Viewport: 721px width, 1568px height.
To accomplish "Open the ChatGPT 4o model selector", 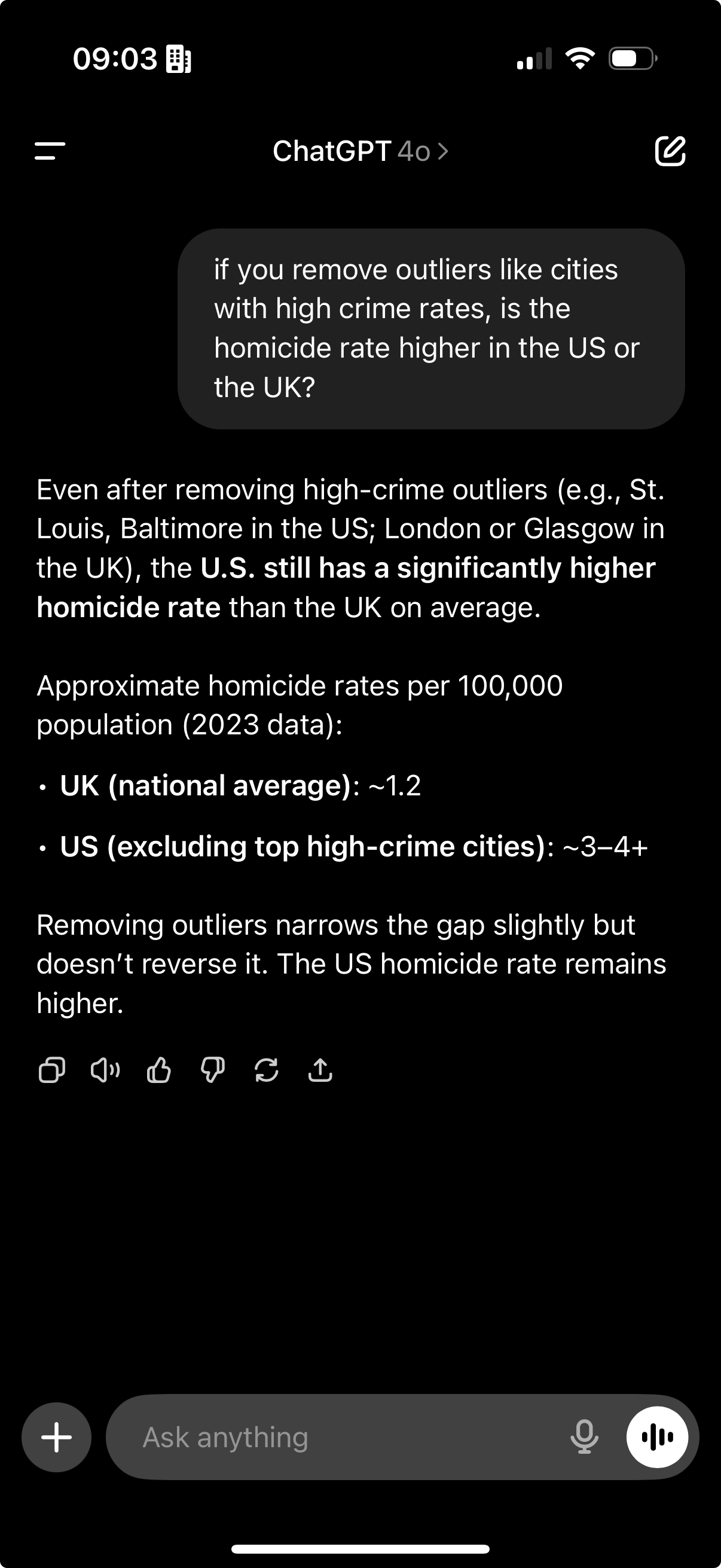I will click(360, 151).
